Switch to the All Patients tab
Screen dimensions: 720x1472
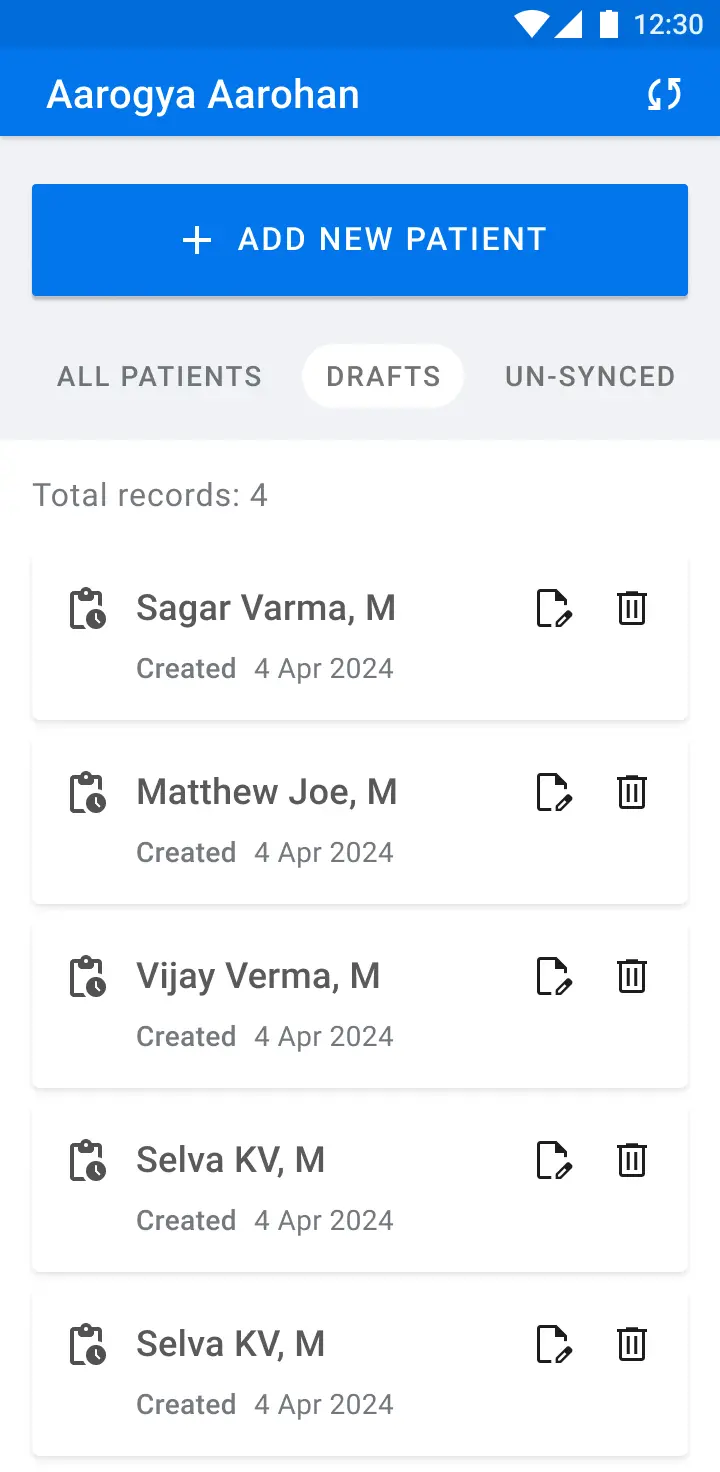coord(160,376)
